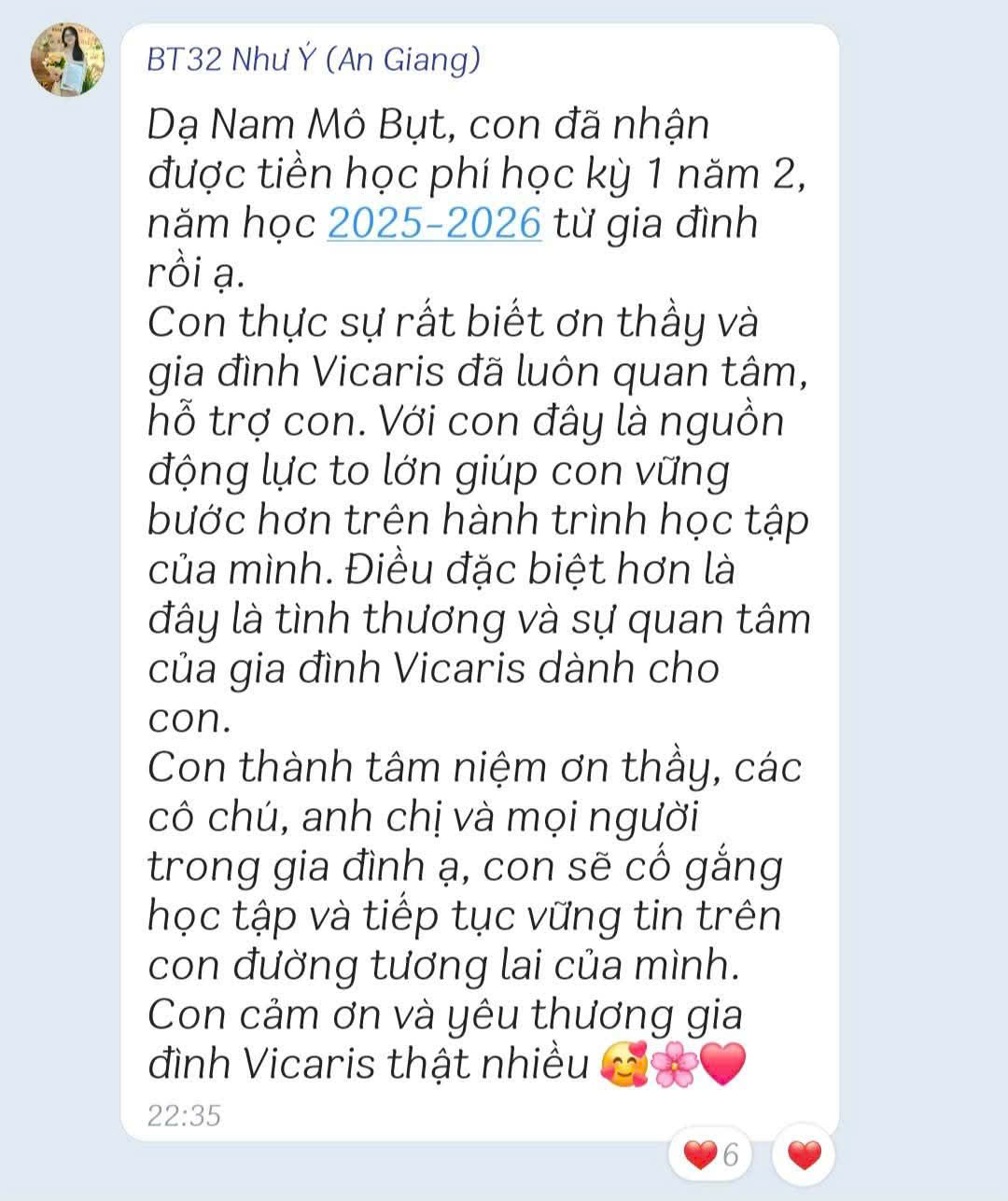Viewport: 1008px width, 1201px height.
Task: Open Như Ý's profile avatar
Action: [67, 60]
